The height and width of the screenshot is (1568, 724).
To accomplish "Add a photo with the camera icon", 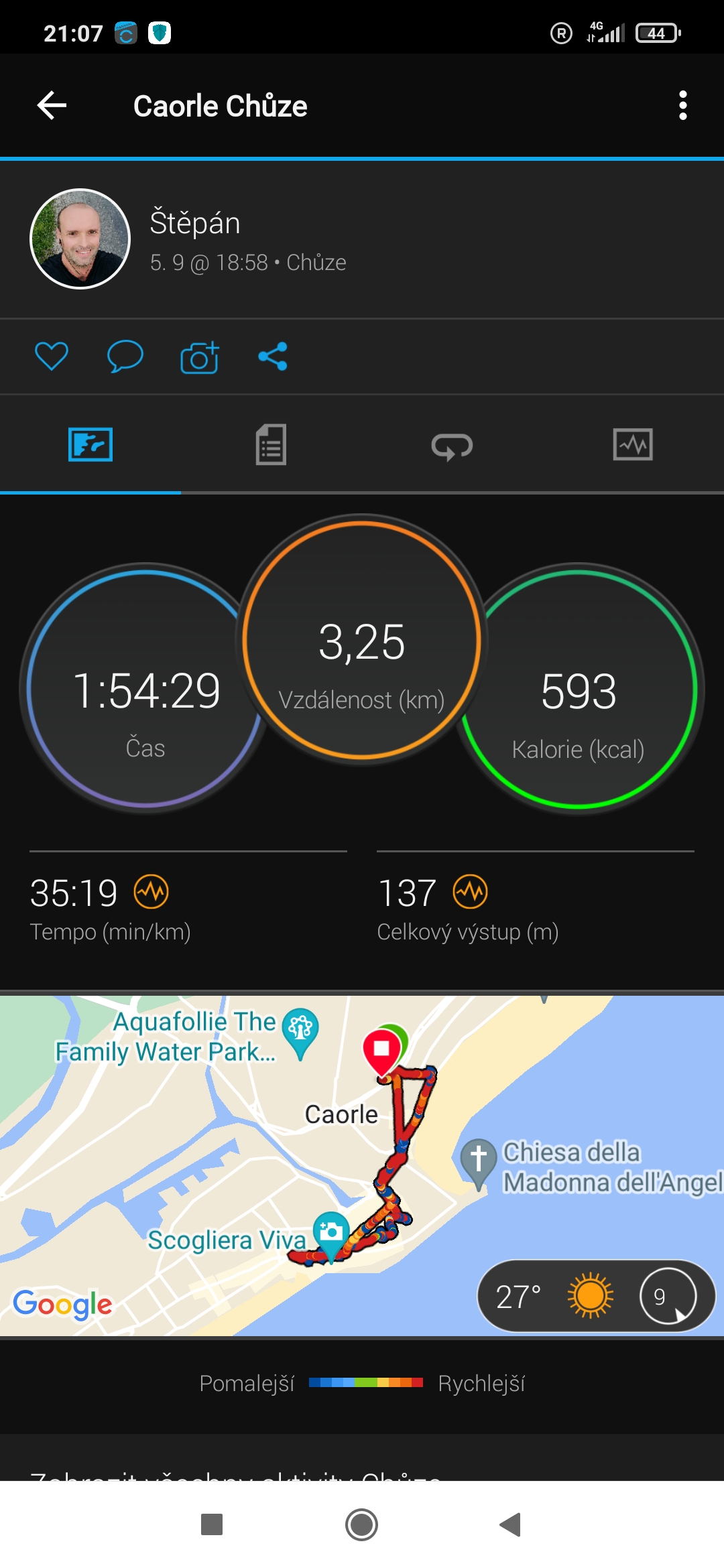I will [x=200, y=356].
